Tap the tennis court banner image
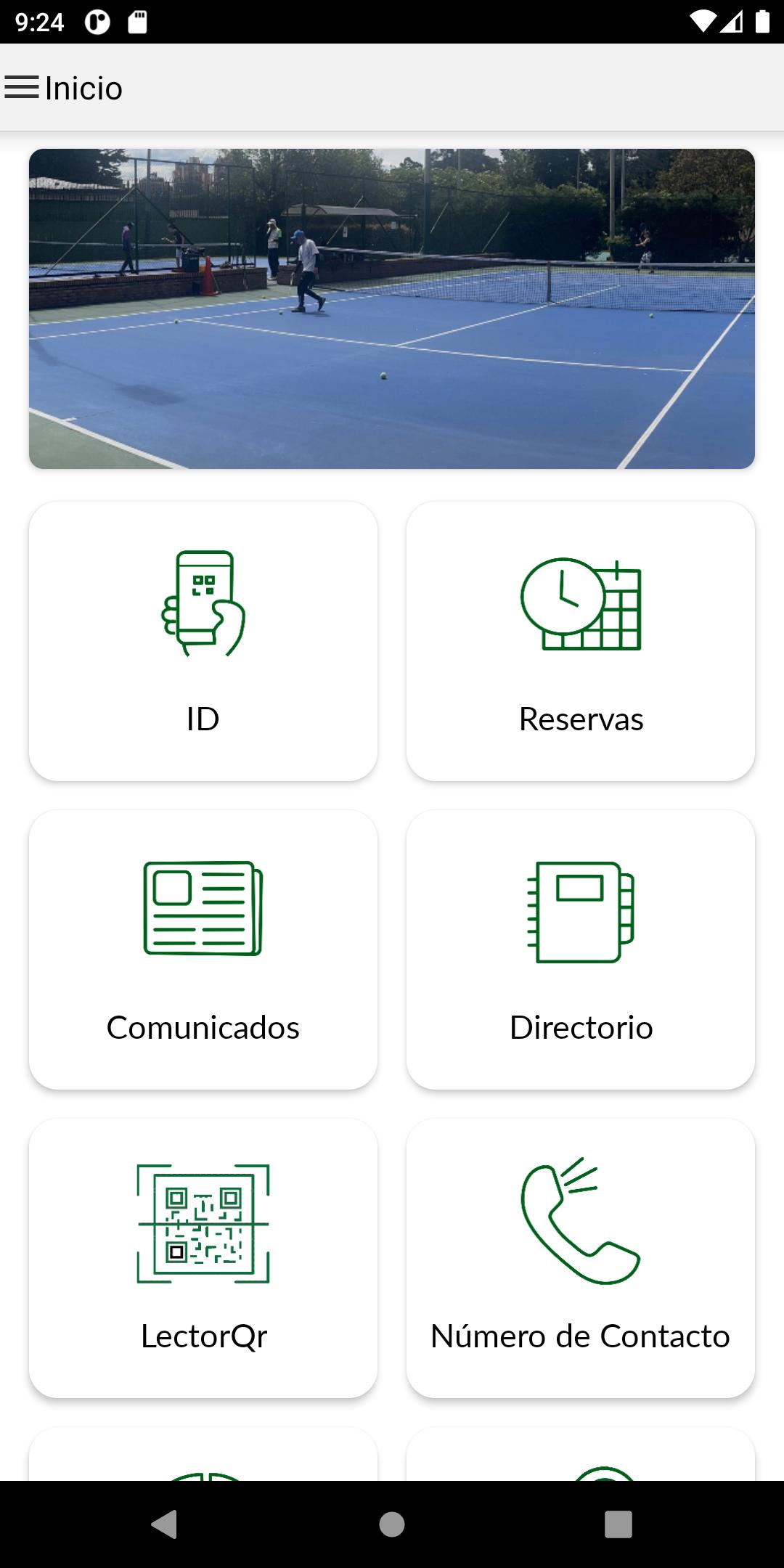The width and height of the screenshot is (784, 1568). pos(392,309)
